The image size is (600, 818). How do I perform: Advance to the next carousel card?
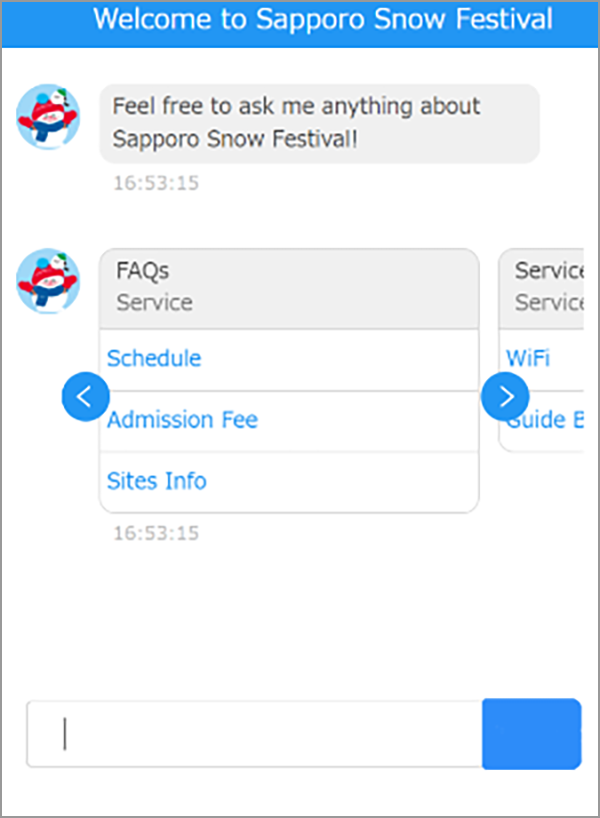[505, 397]
